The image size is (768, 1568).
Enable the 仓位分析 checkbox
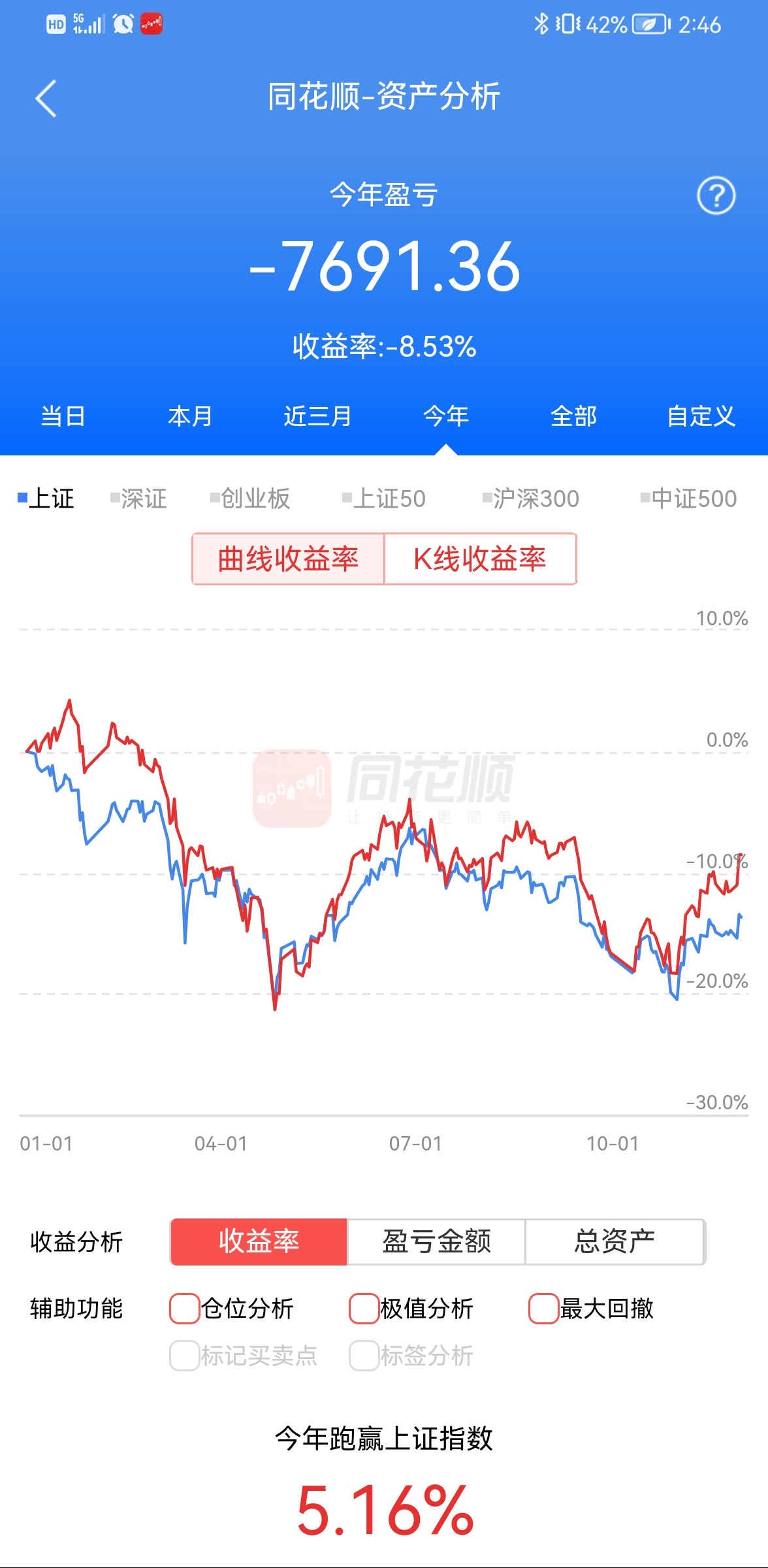tap(185, 1309)
